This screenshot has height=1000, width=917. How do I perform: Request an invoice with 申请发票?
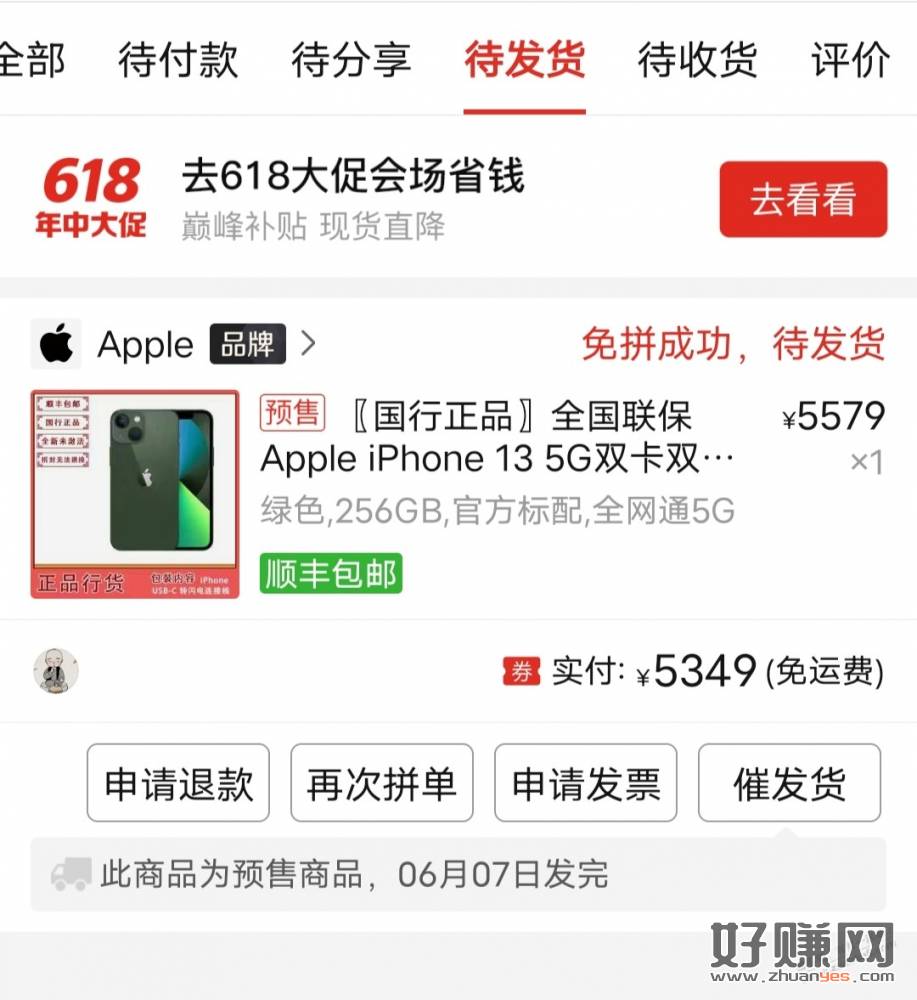coord(585,783)
